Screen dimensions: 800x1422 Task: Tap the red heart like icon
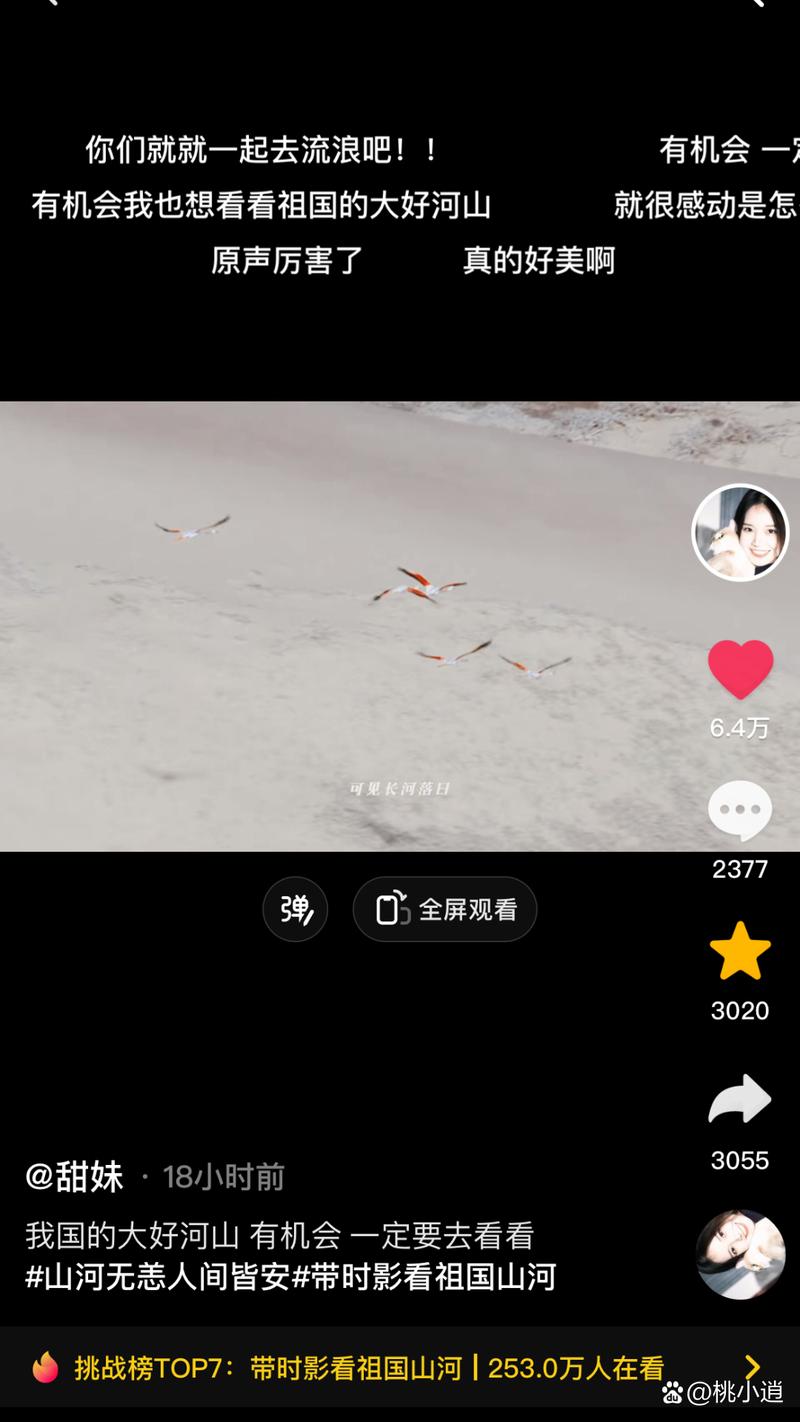point(740,669)
